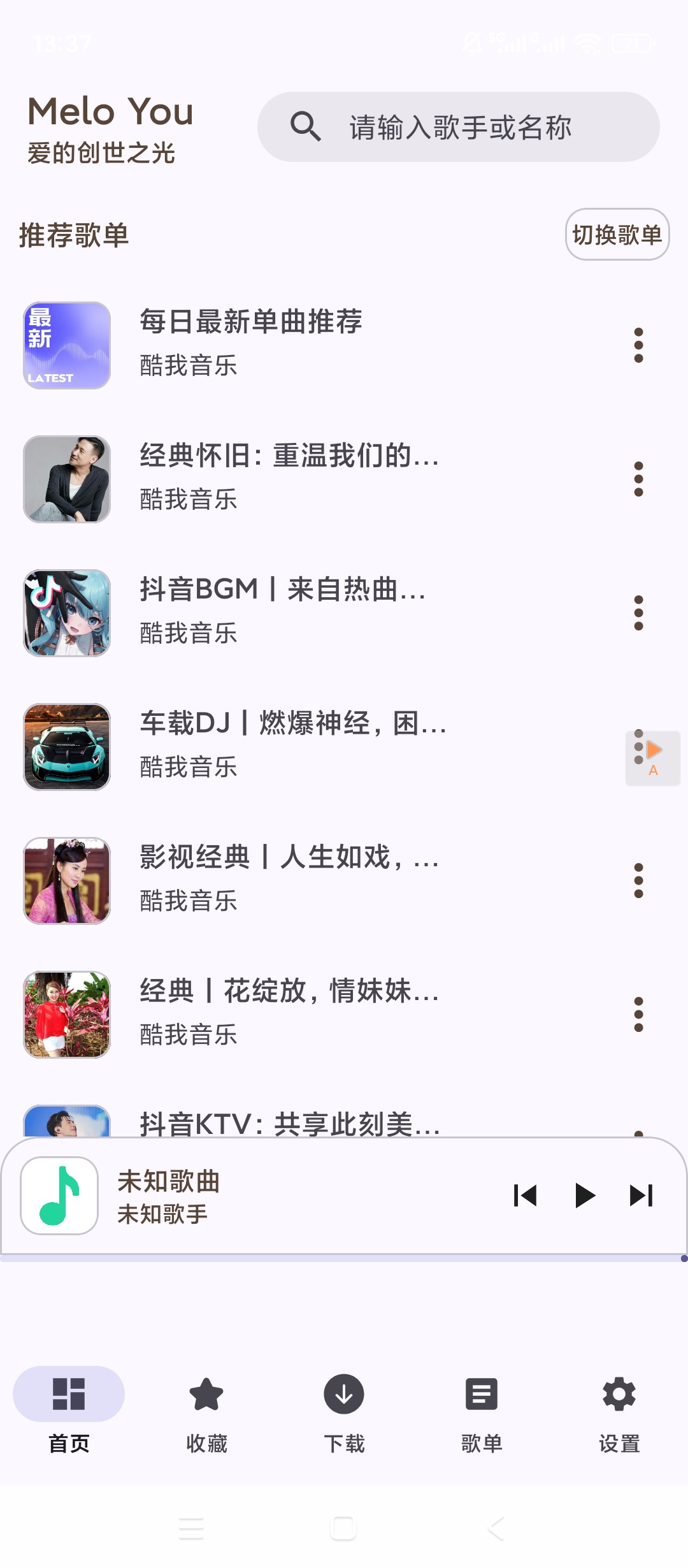The image size is (688, 1568).
Task: Open the 歌单 playlist icon
Action: 482,1395
